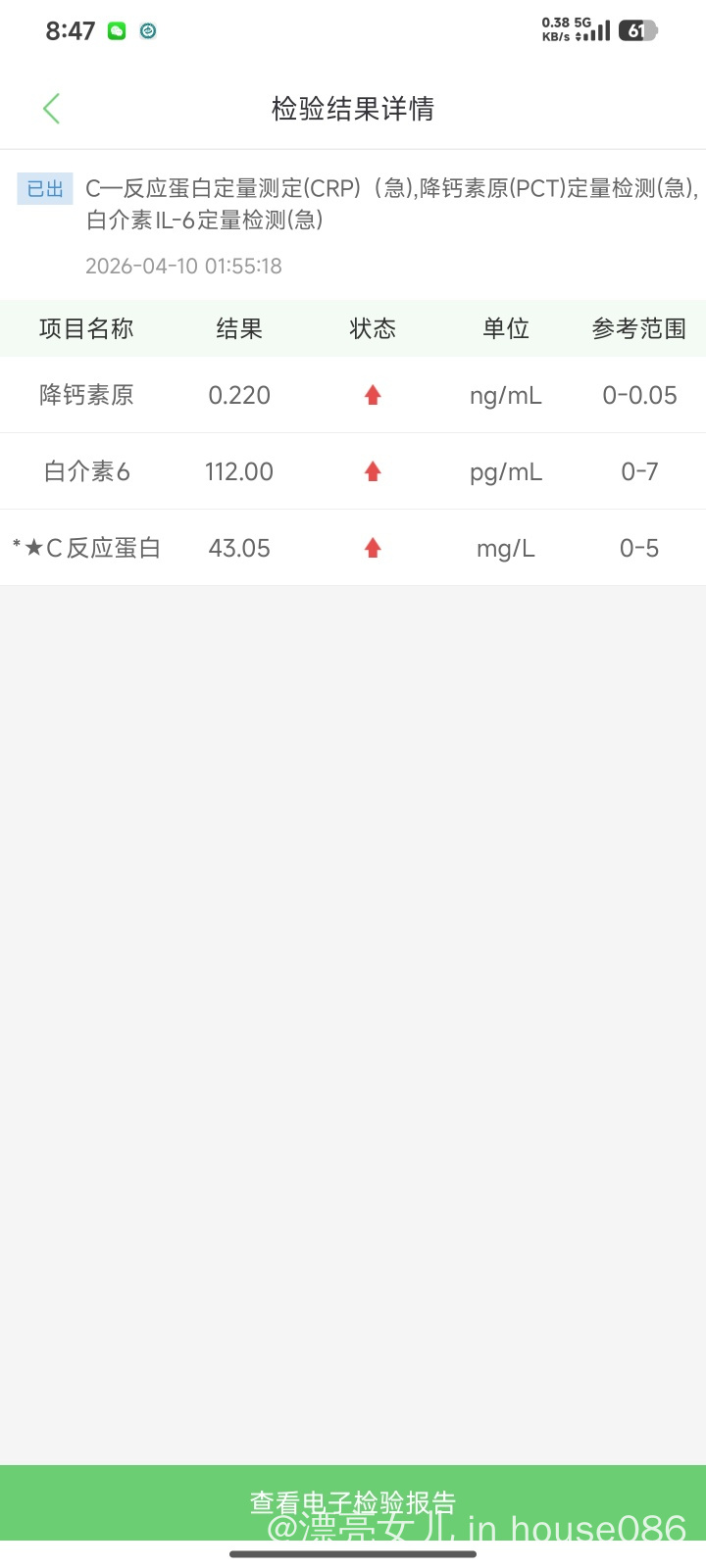Screen dimensions: 706x1568
Task: Go back using the green arrow
Action: point(52,109)
